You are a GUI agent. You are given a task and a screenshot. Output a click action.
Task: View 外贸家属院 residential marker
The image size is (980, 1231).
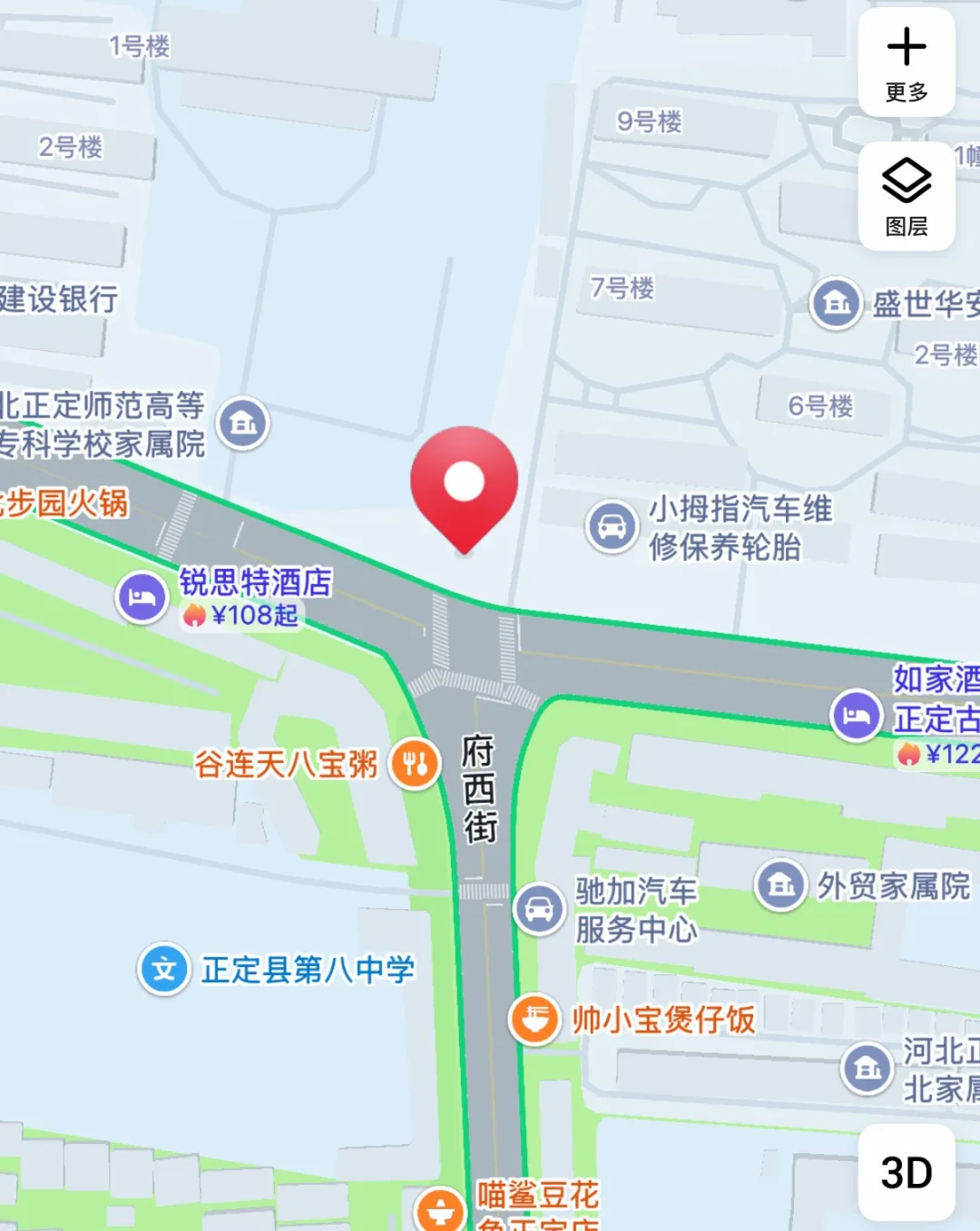coord(781,884)
